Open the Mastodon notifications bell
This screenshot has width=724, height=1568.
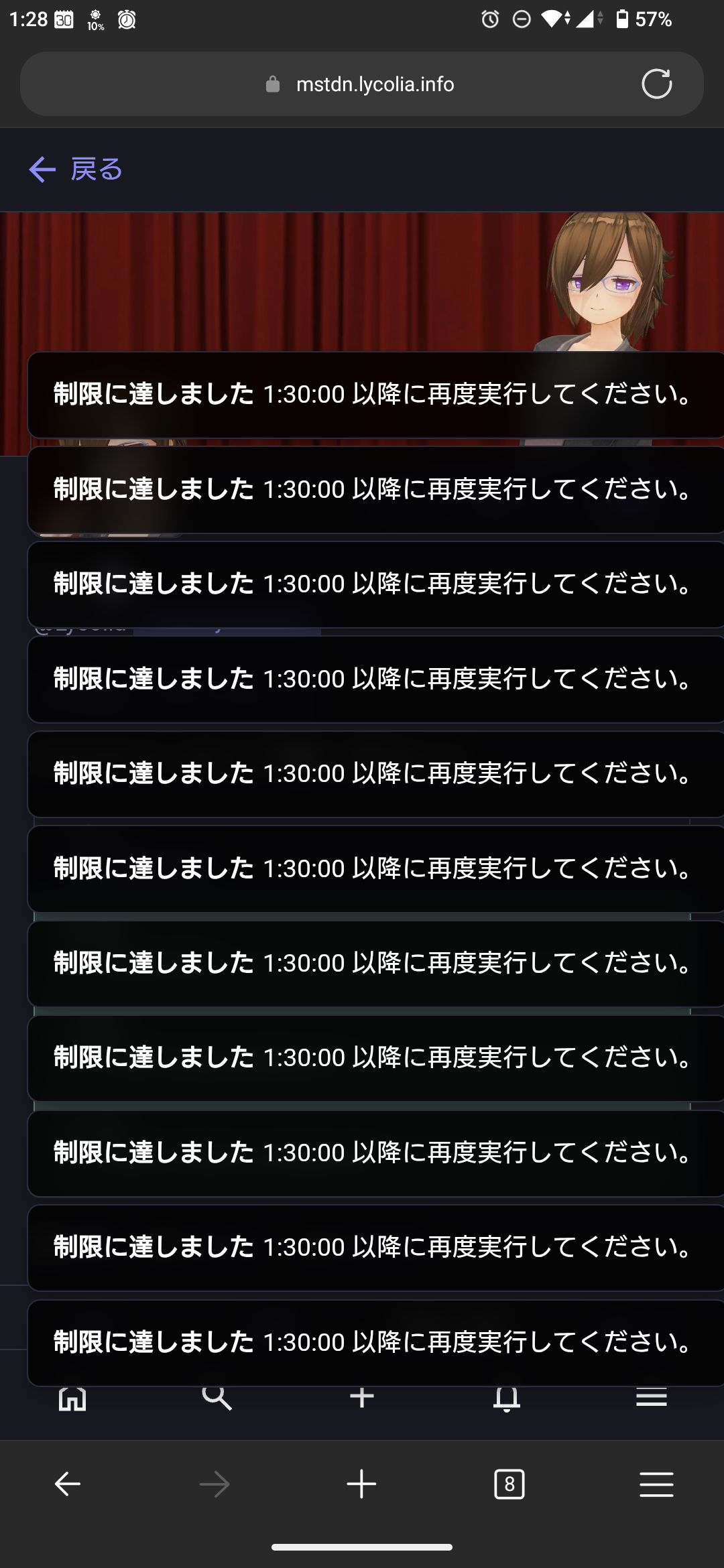click(x=507, y=1399)
